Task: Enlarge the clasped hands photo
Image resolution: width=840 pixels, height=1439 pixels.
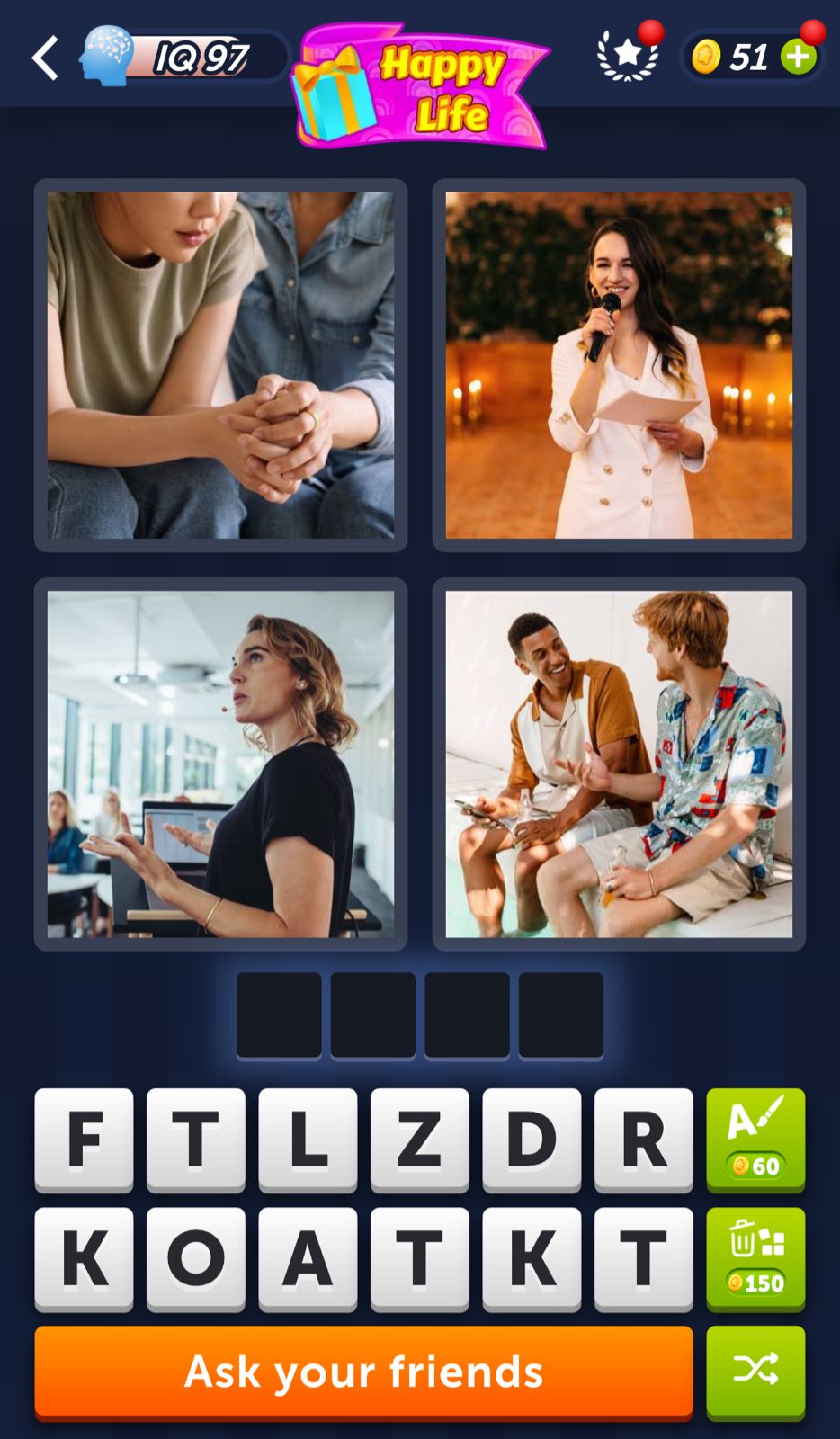Action: coord(220,365)
